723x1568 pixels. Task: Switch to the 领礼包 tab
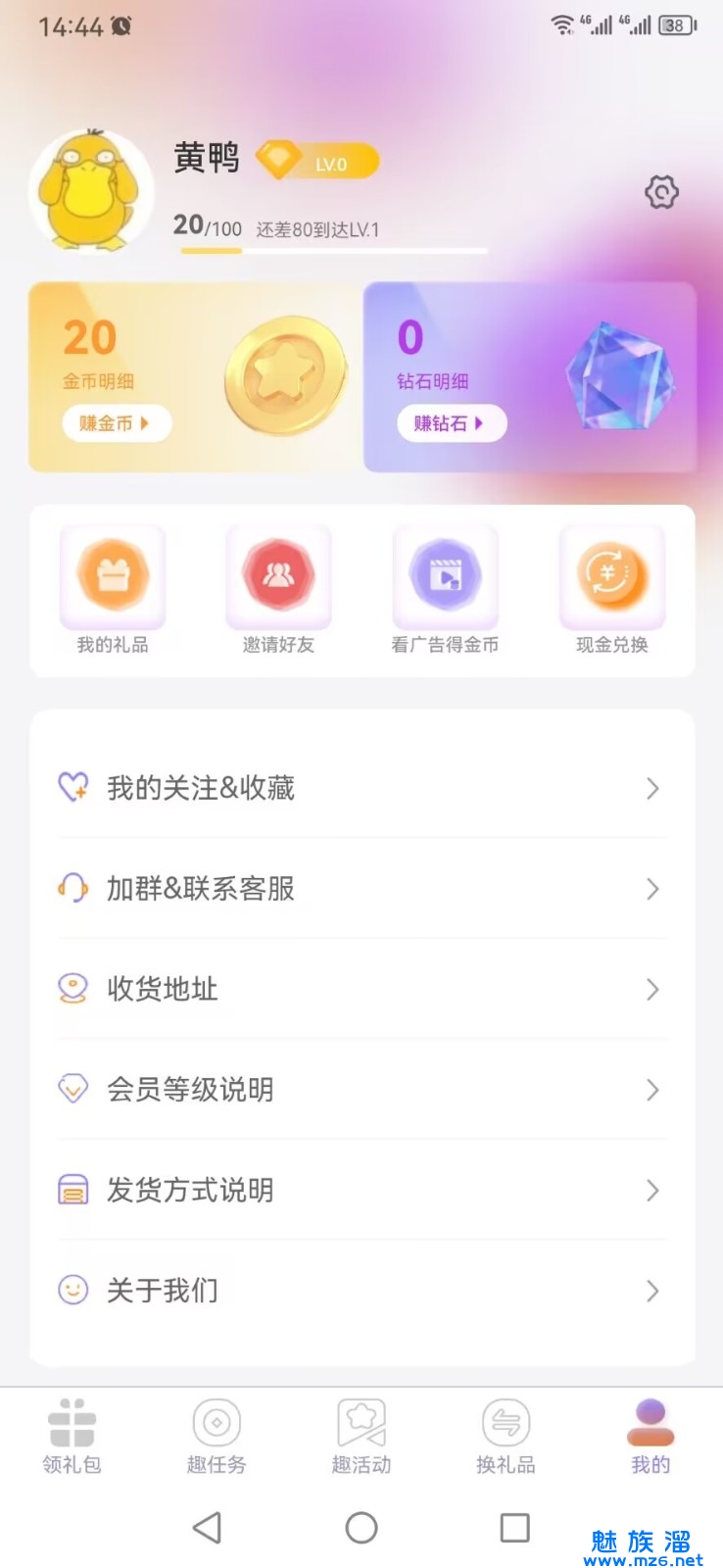(x=72, y=1437)
